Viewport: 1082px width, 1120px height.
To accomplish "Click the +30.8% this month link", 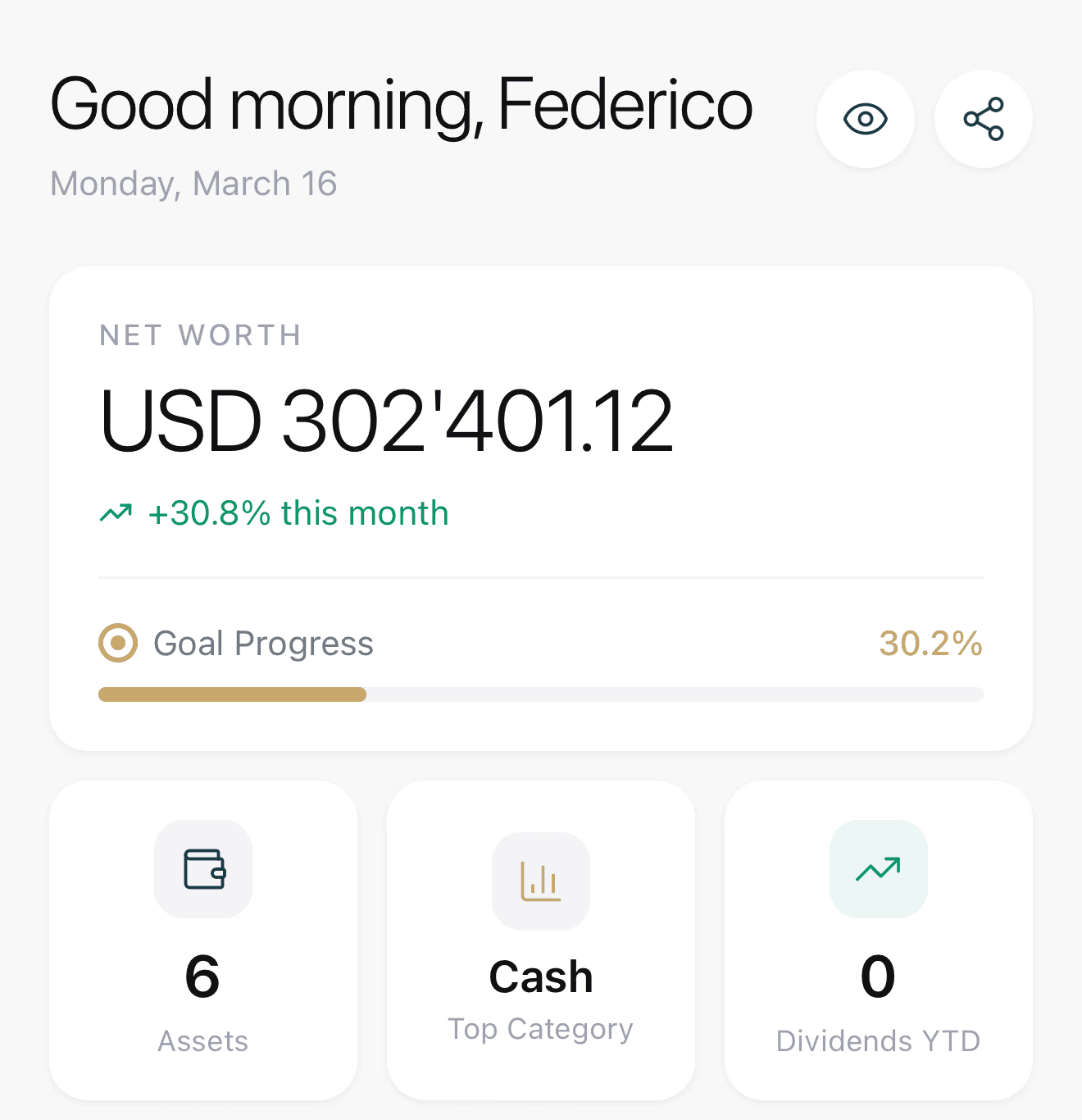I will [x=298, y=512].
